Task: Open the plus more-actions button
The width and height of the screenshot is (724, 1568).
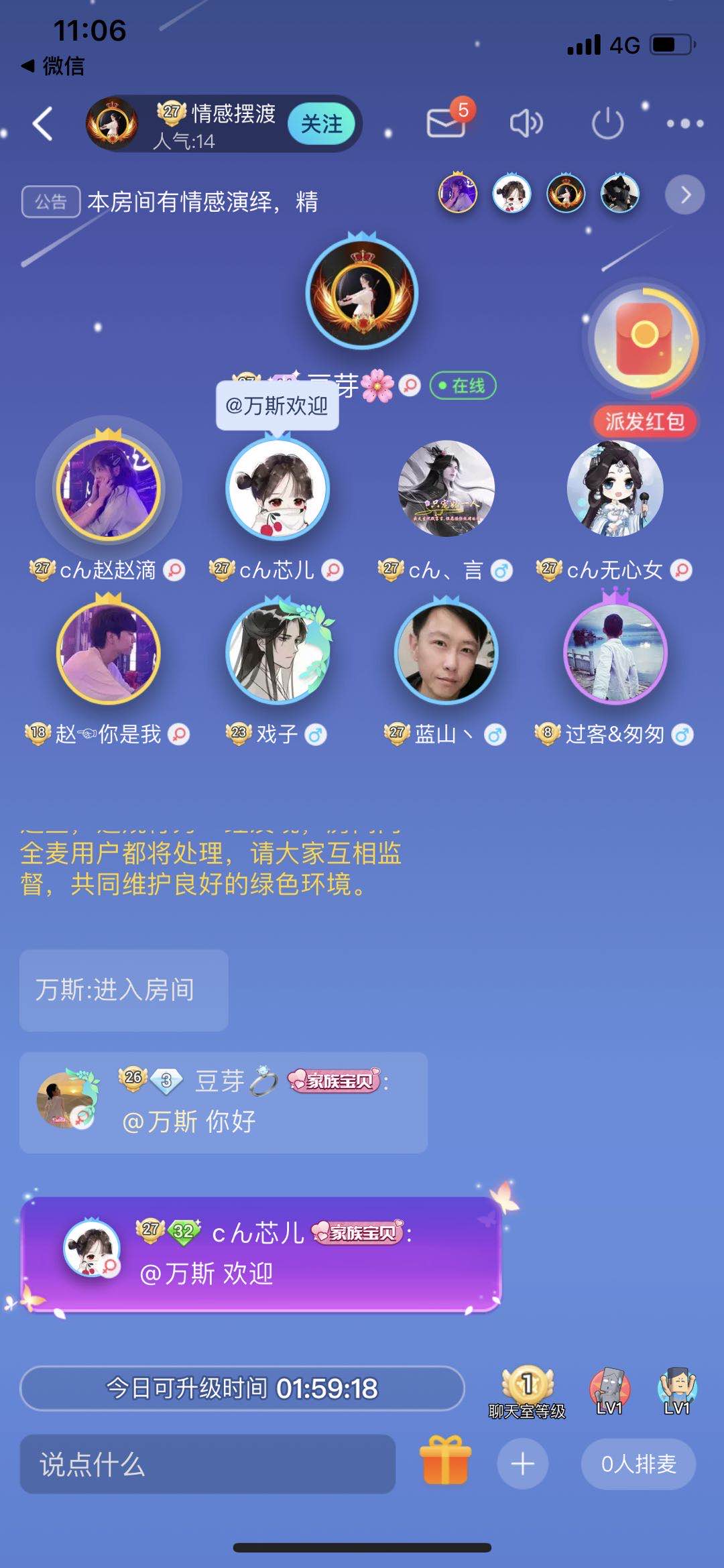Action: tap(523, 1464)
